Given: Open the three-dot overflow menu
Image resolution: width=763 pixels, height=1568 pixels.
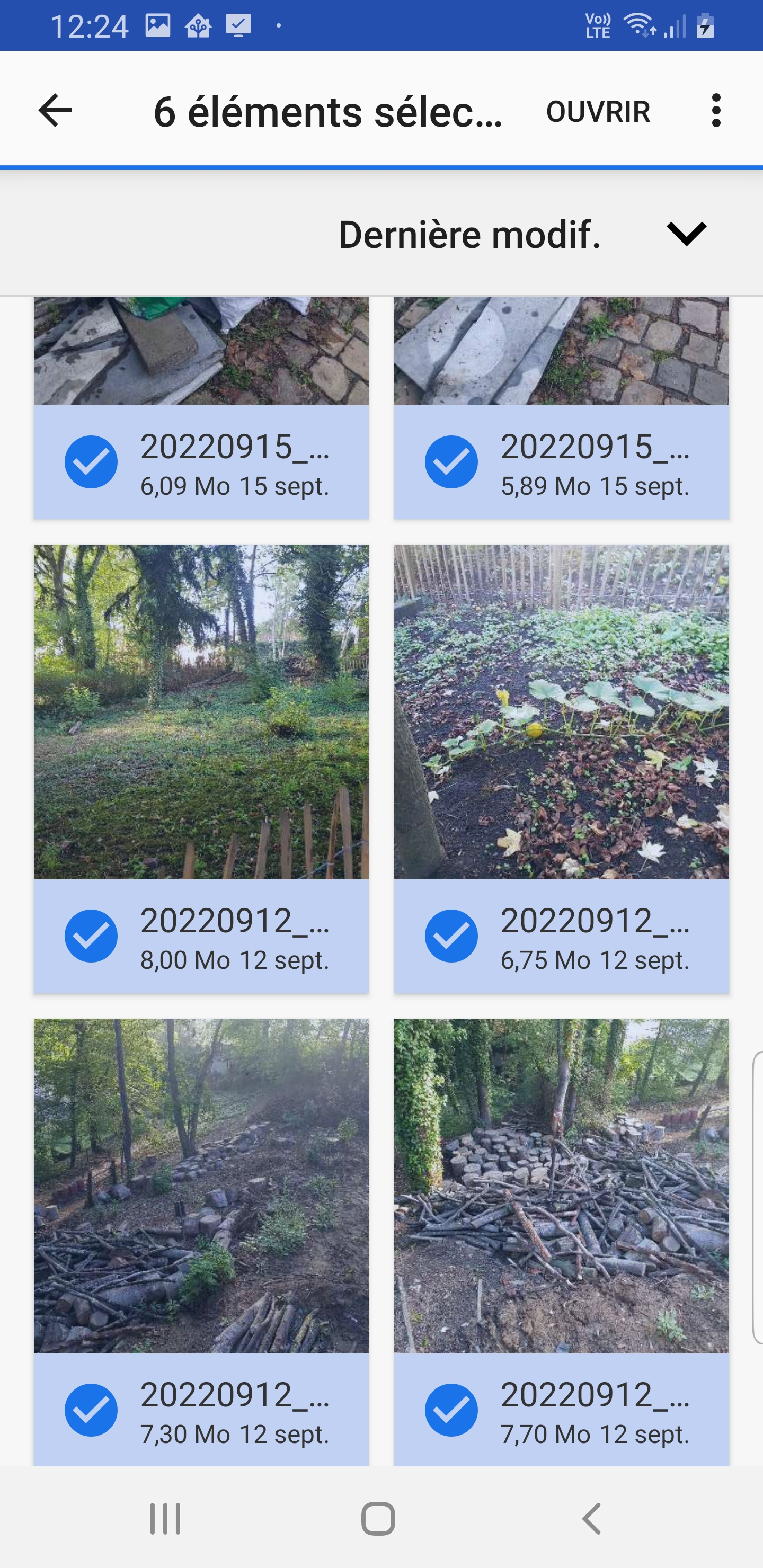Looking at the screenshot, I should pos(716,111).
